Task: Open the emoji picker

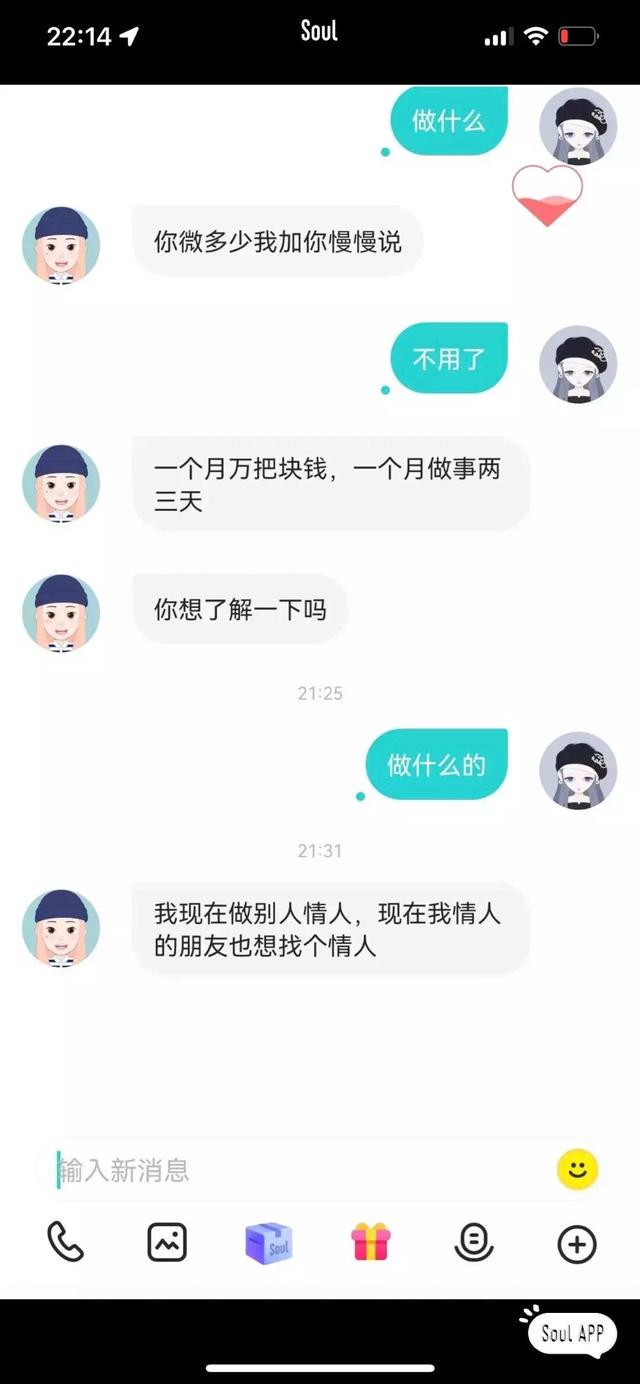Action: click(x=577, y=1169)
